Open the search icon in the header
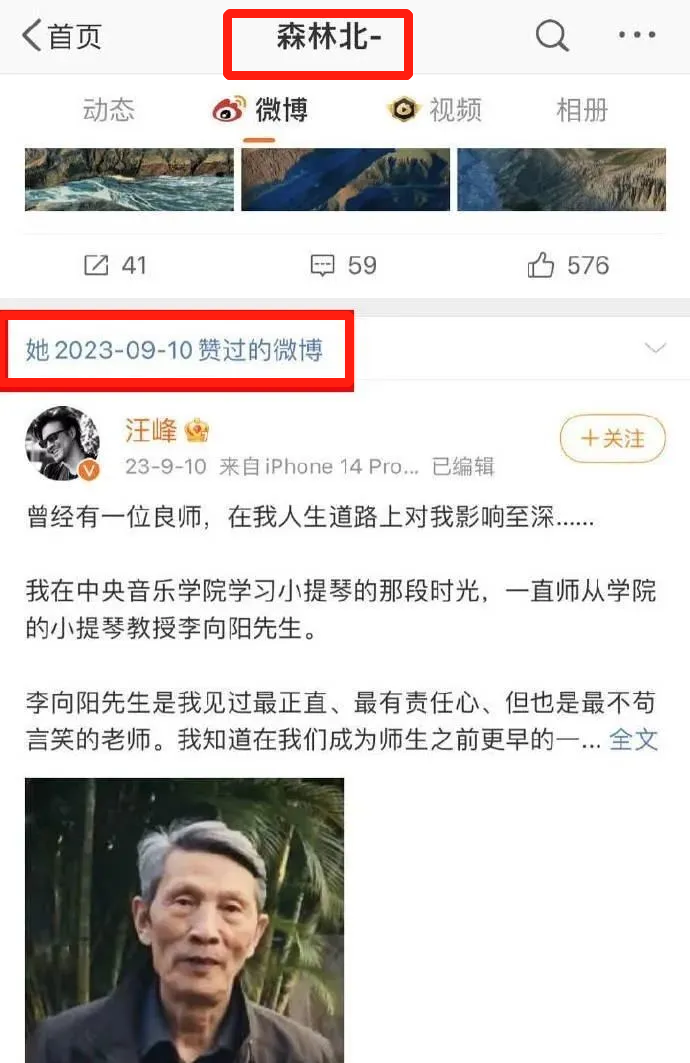The width and height of the screenshot is (690, 1063). [551, 36]
